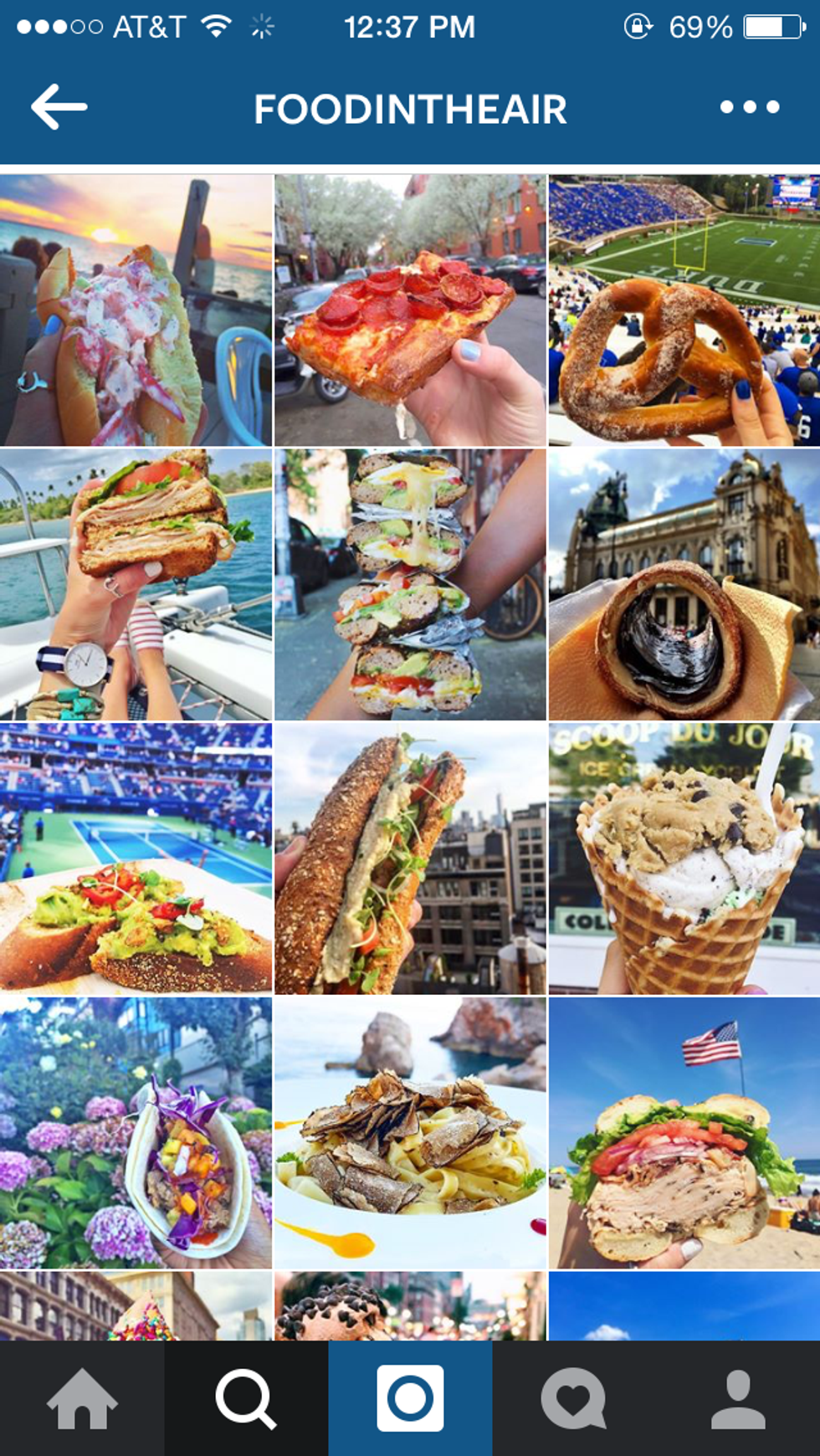This screenshot has width=820, height=1456.
Task: Select the Camera tab
Action: click(x=410, y=1398)
